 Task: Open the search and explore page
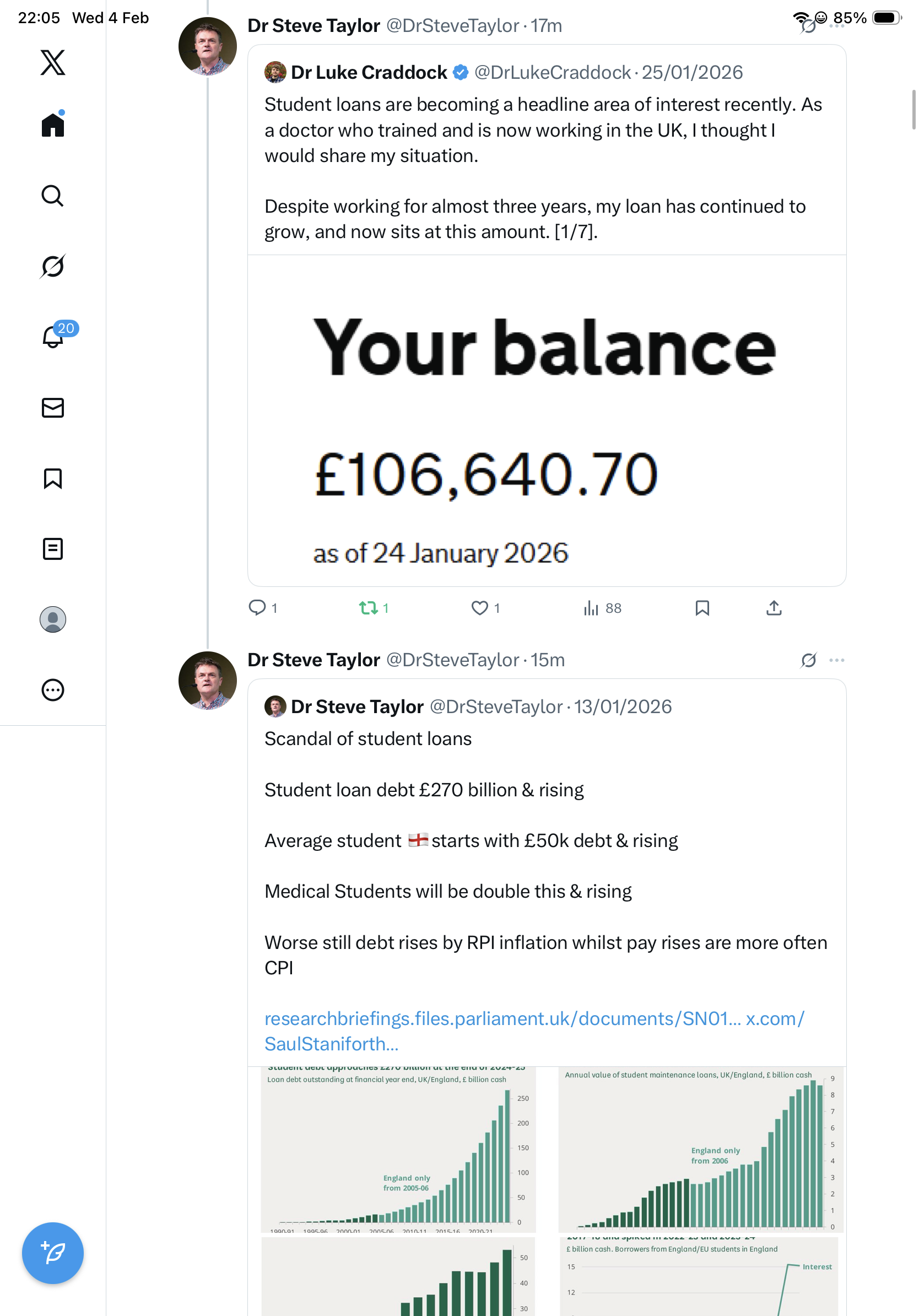coord(53,196)
